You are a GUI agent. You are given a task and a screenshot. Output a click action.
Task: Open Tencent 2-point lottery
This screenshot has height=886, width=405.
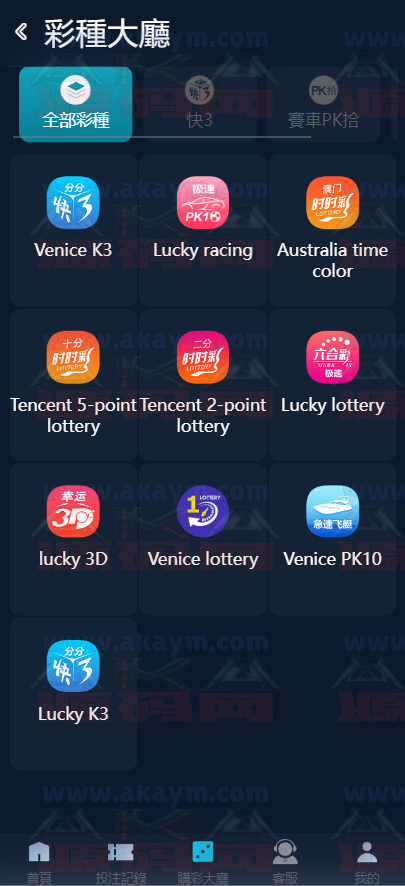click(203, 385)
